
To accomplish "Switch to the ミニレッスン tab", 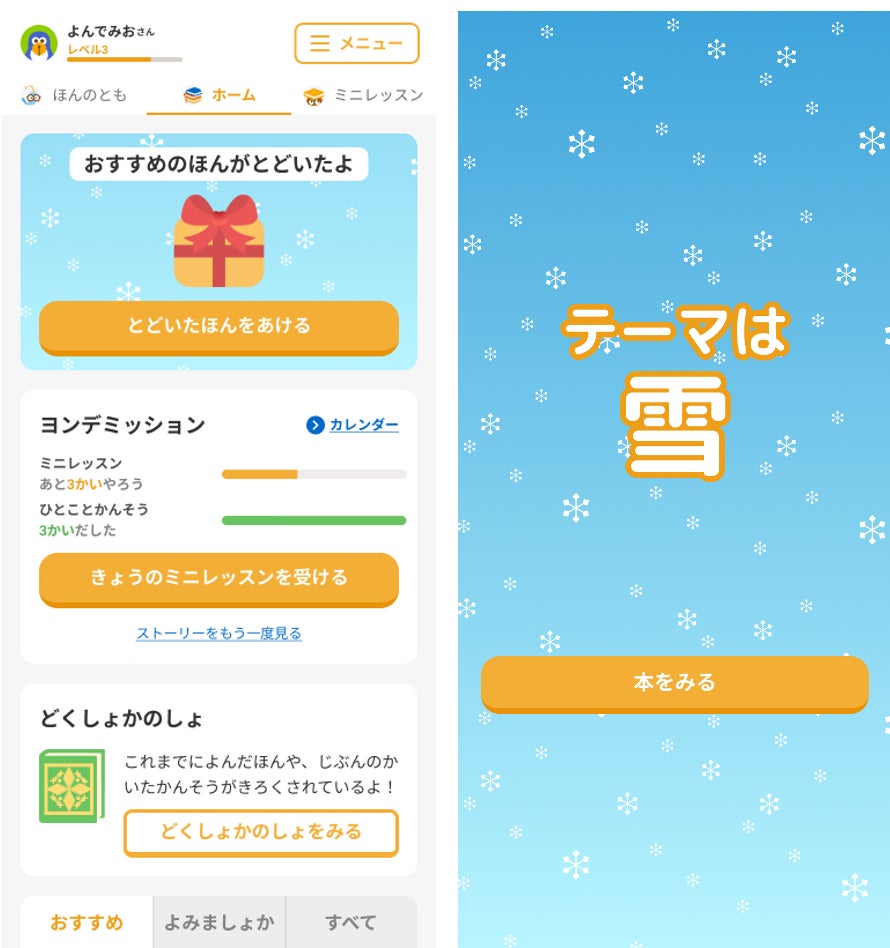I will [x=363, y=96].
